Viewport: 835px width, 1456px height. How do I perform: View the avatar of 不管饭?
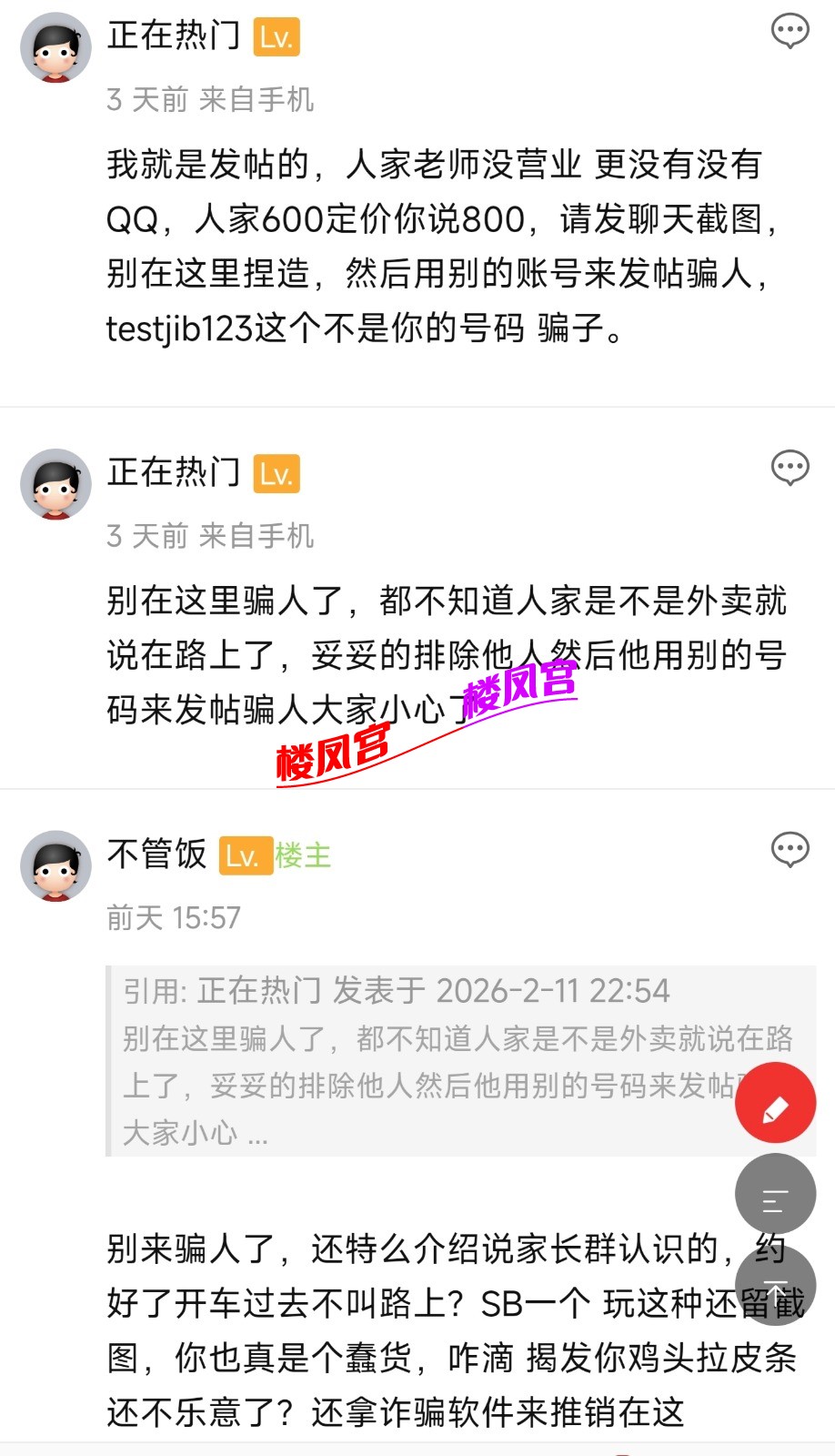(55, 865)
